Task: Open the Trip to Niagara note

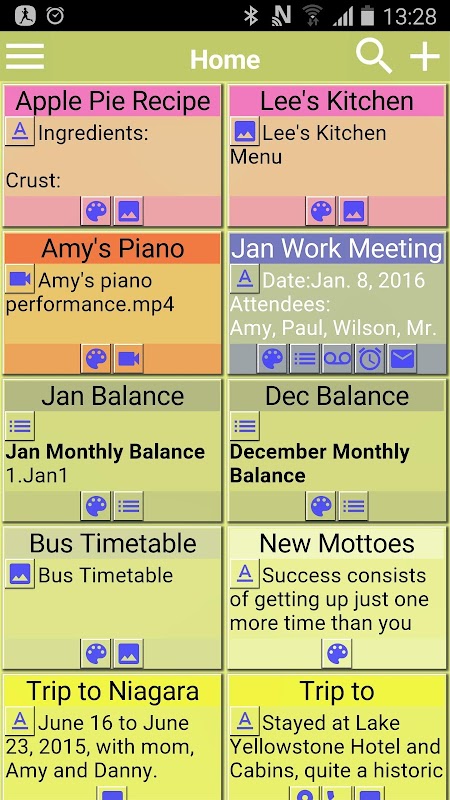Action: pyautogui.click(x=113, y=737)
